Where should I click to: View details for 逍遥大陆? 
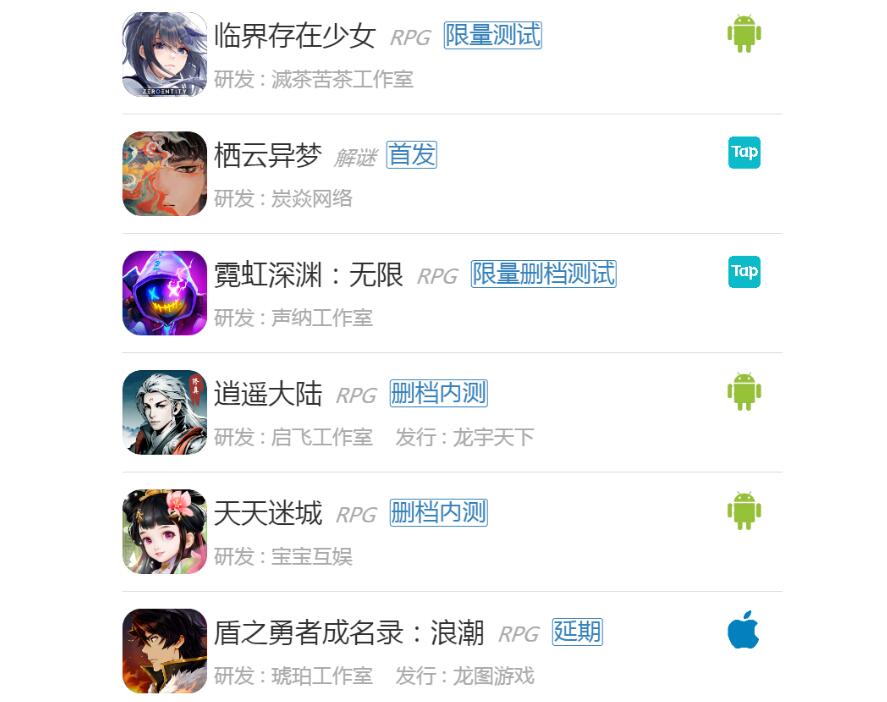pyautogui.click(x=268, y=394)
